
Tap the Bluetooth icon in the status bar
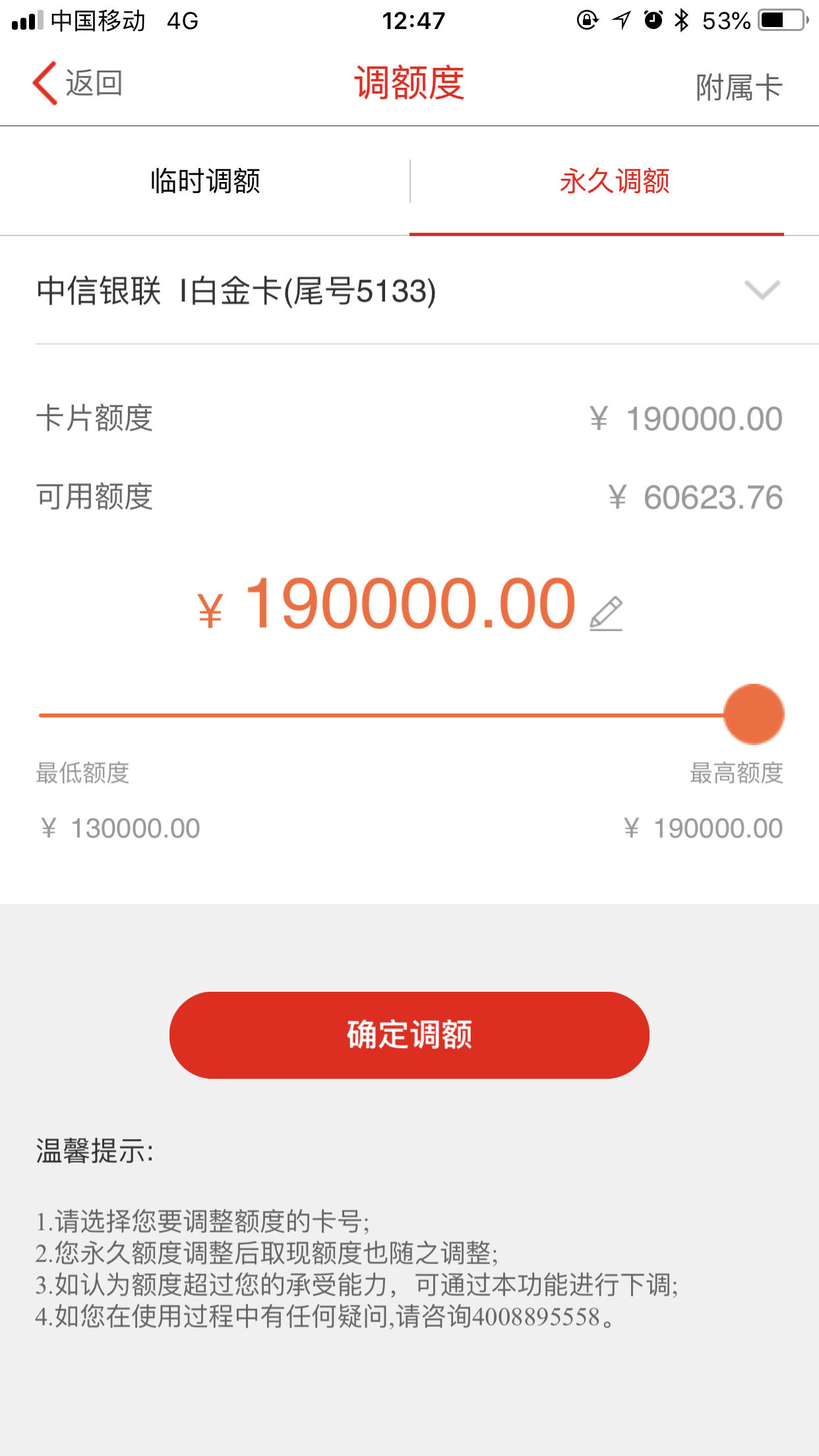click(682, 20)
